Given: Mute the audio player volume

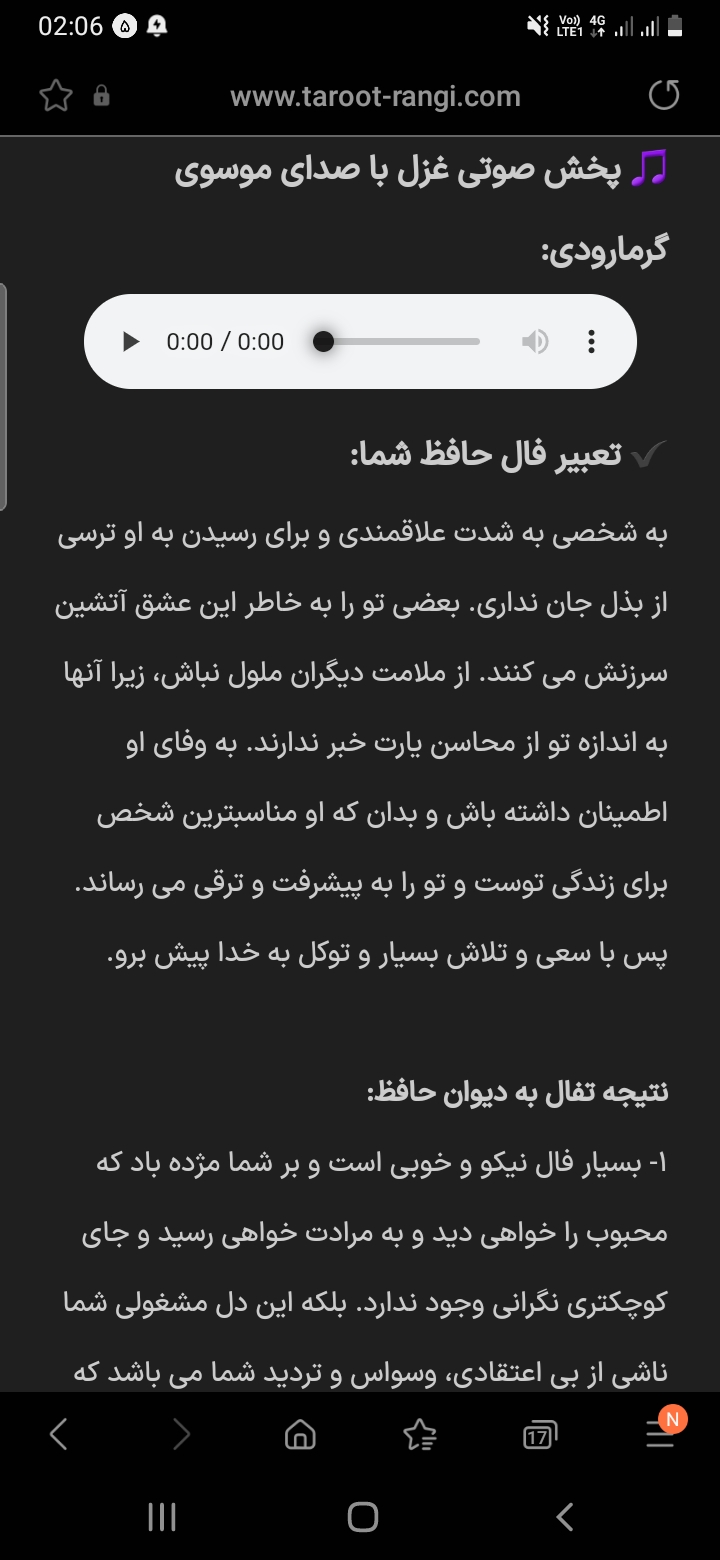Looking at the screenshot, I should 535,342.
